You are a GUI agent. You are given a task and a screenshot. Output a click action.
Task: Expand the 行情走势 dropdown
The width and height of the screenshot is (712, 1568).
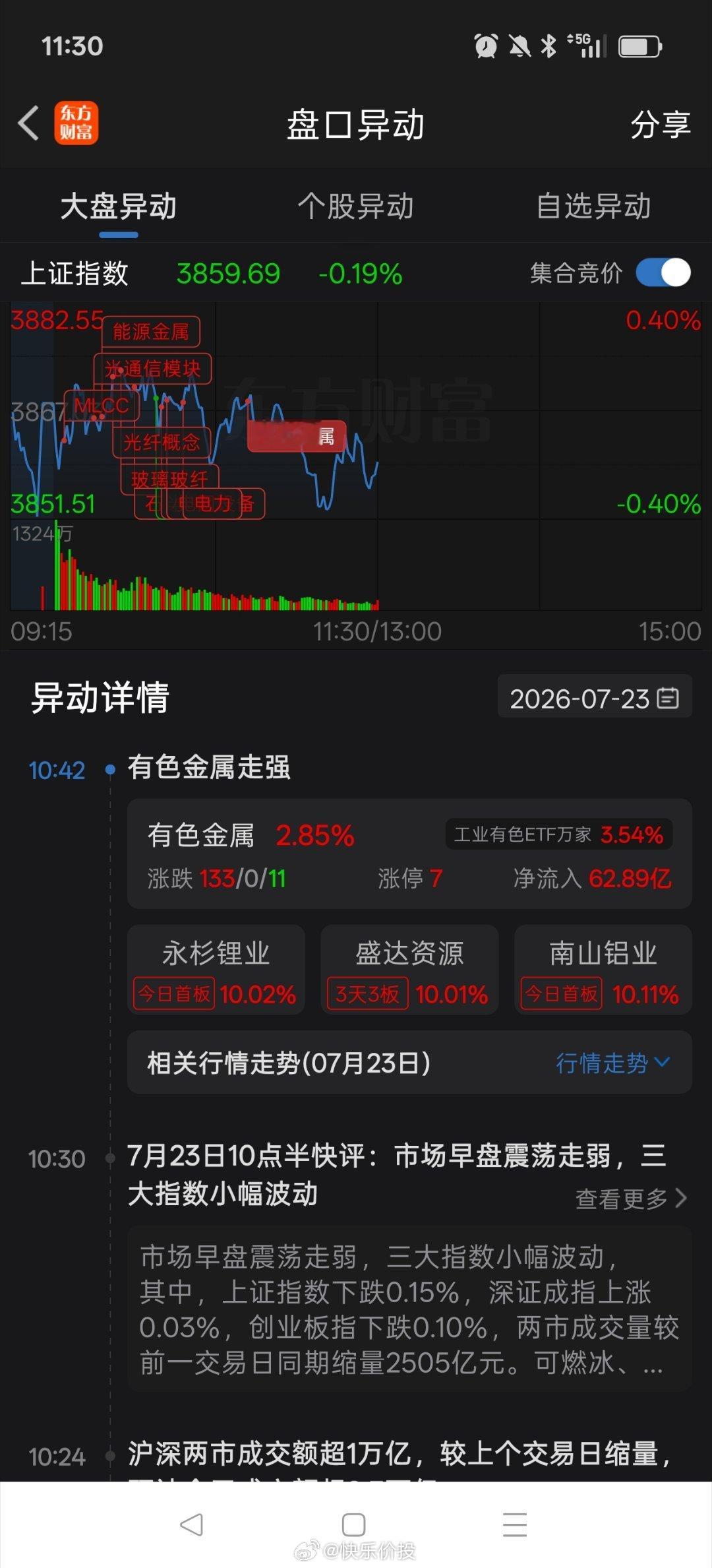(613, 1063)
